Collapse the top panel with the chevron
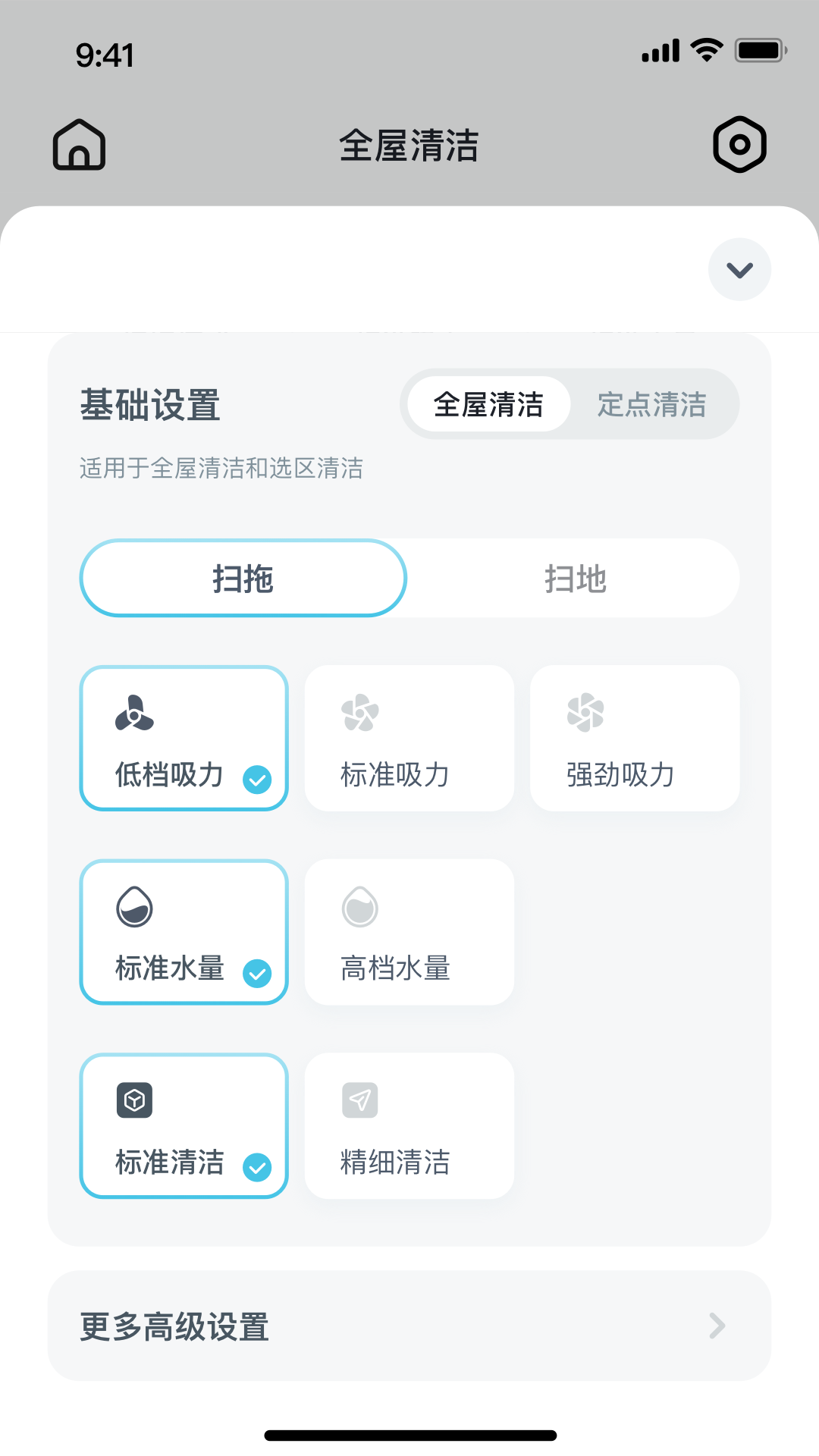This screenshot has height=1456, width=819. (x=739, y=269)
